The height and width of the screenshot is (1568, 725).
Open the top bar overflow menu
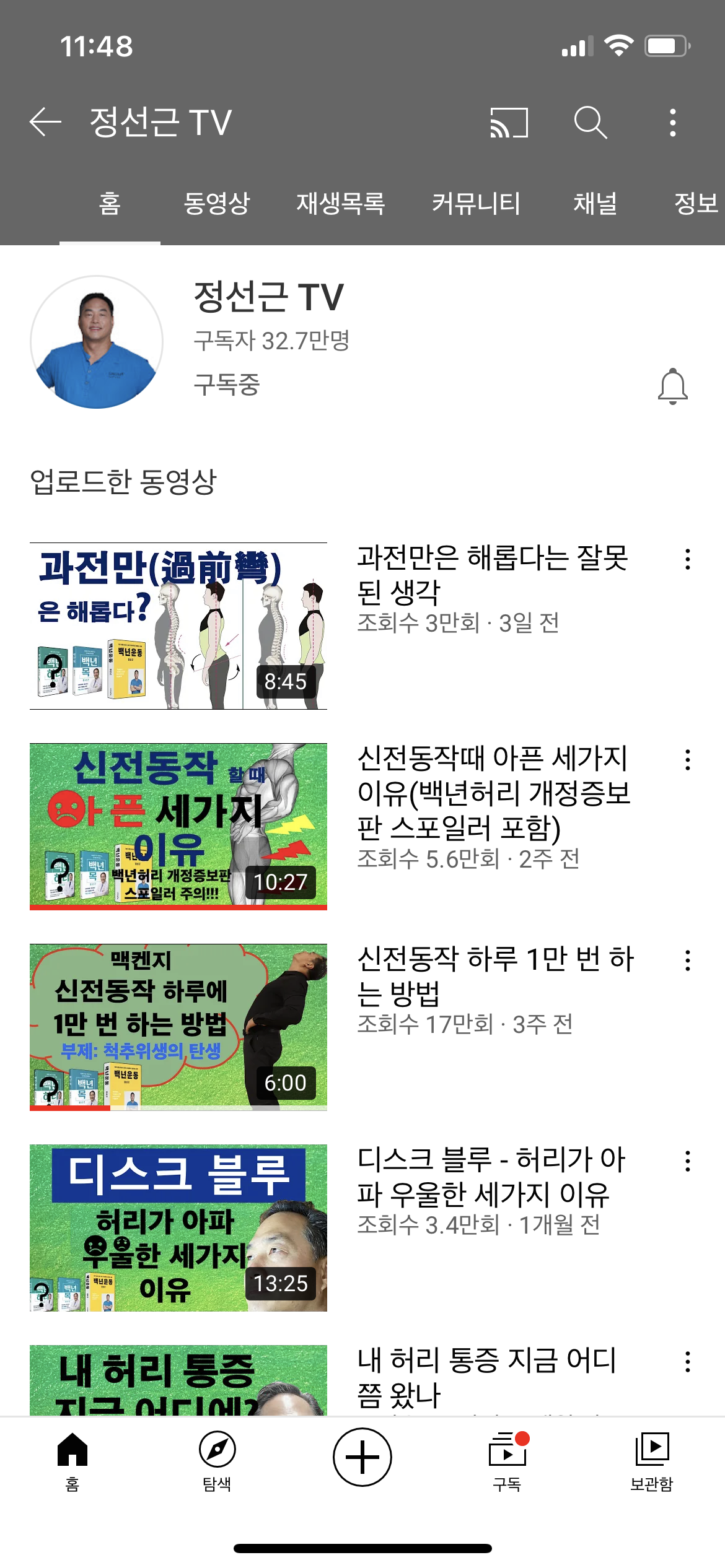(673, 122)
